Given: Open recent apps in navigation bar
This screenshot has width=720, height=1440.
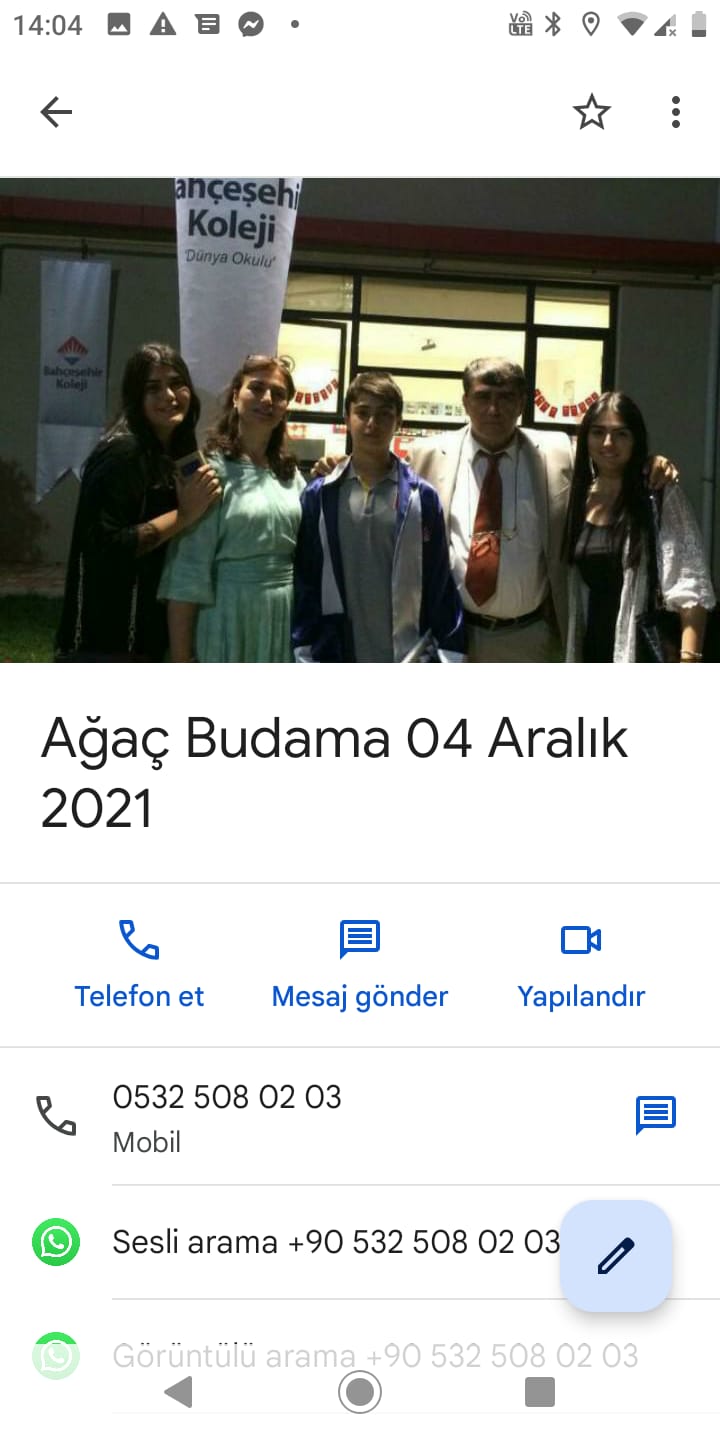Looking at the screenshot, I should click(540, 1392).
